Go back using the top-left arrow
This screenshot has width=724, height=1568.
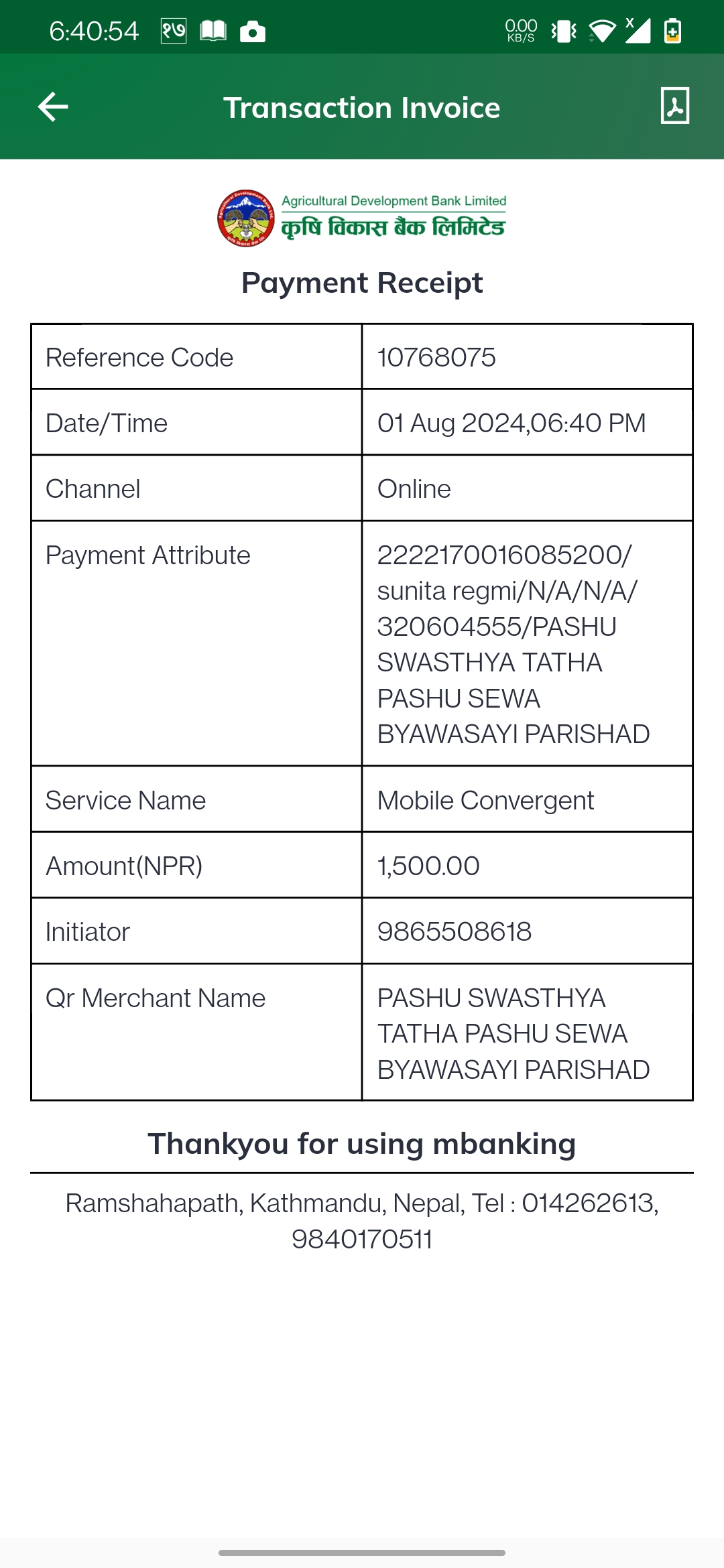[x=53, y=107]
